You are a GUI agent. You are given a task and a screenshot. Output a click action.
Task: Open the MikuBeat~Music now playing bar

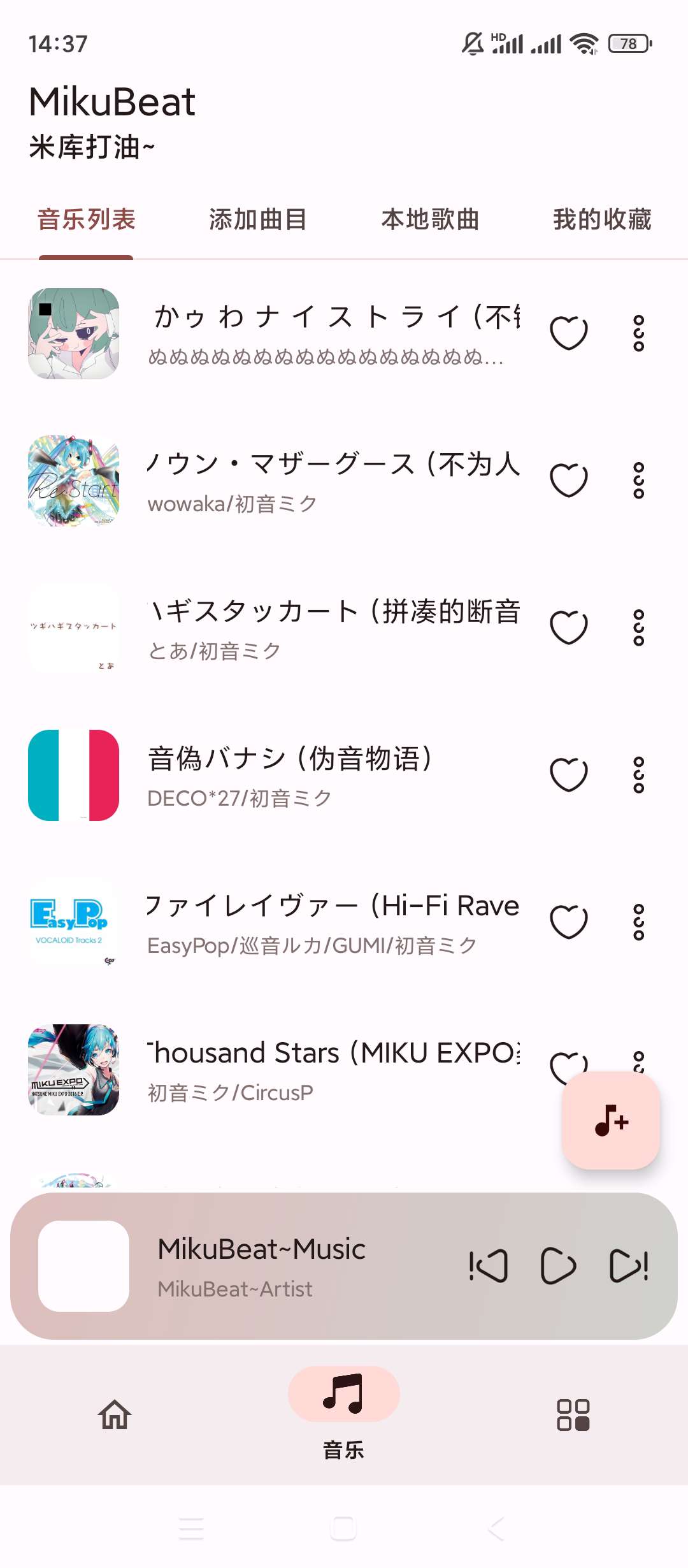(261, 1266)
